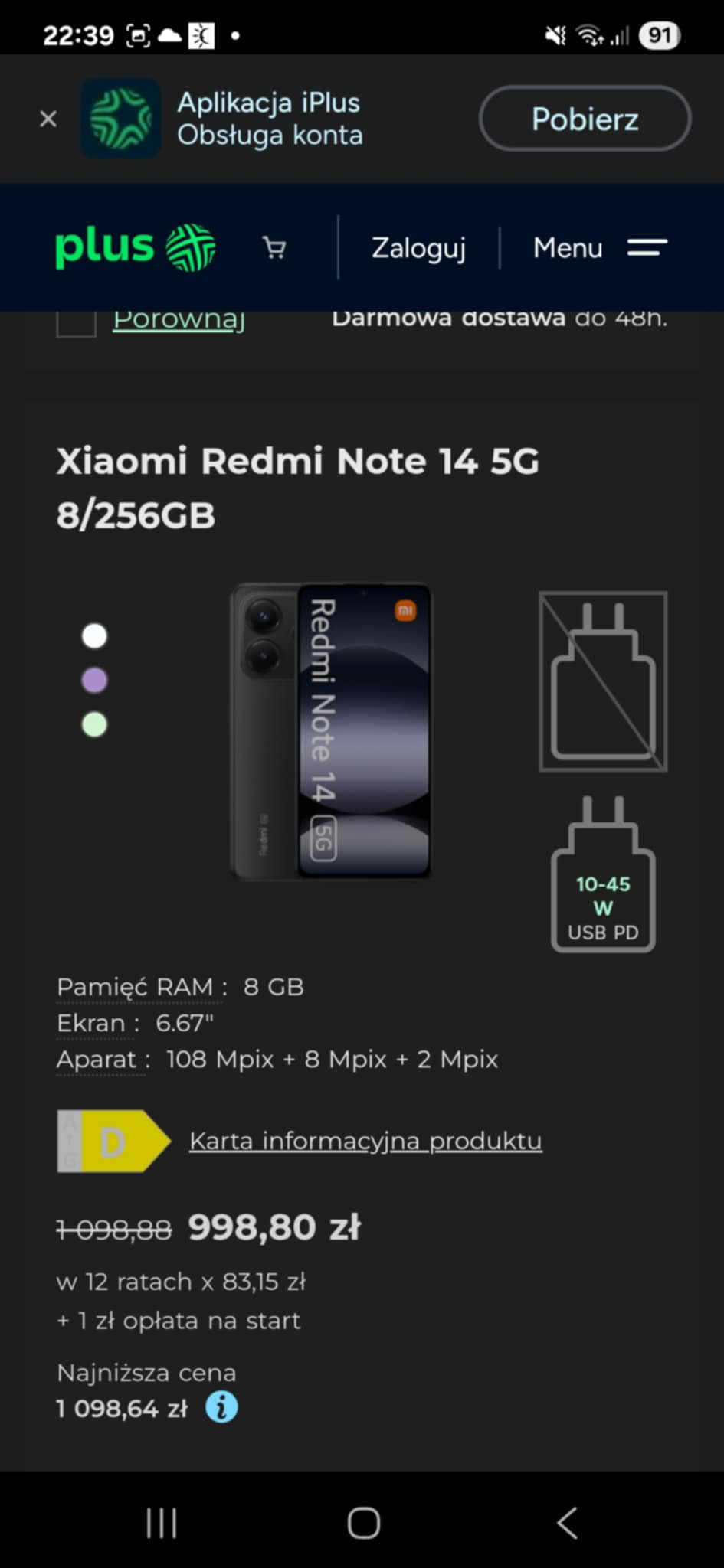Tap Pobierz to download iPlus app

pyautogui.click(x=585, y=119)
